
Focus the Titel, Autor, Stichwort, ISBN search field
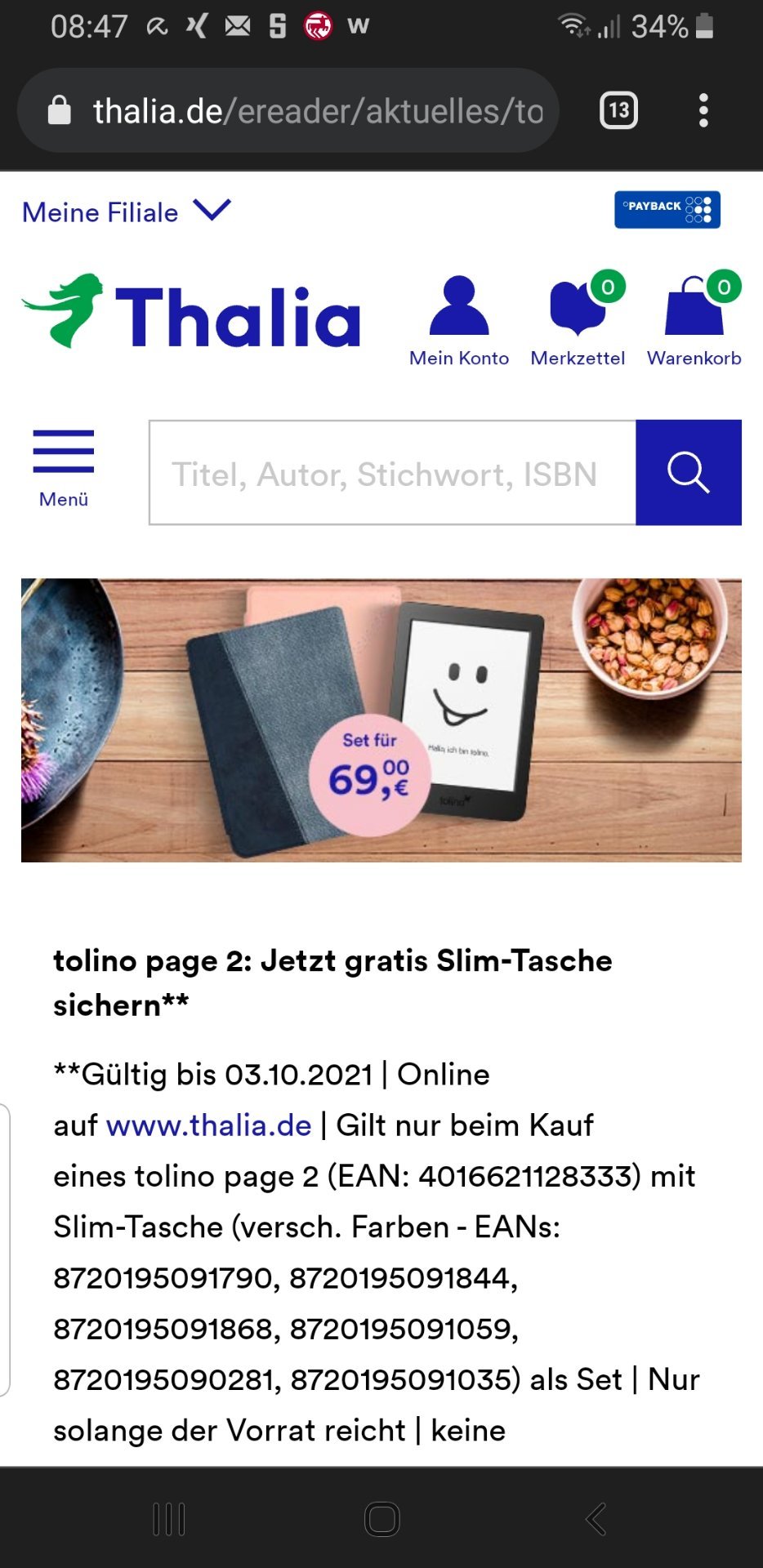pos(392,473)
